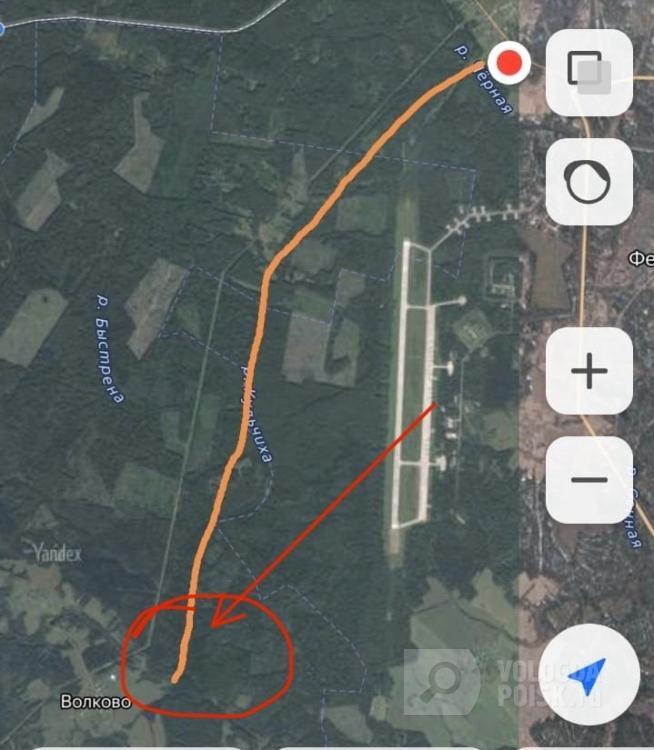Open the map layers button
The image size is (654, 750).
click(x=589, y=72)
